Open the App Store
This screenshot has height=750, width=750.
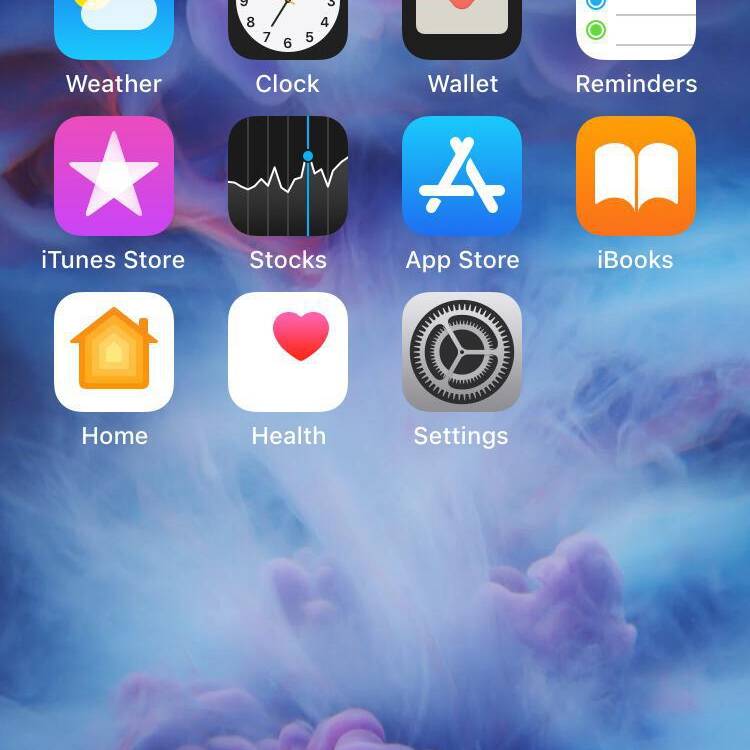click(x=462, y=176)
